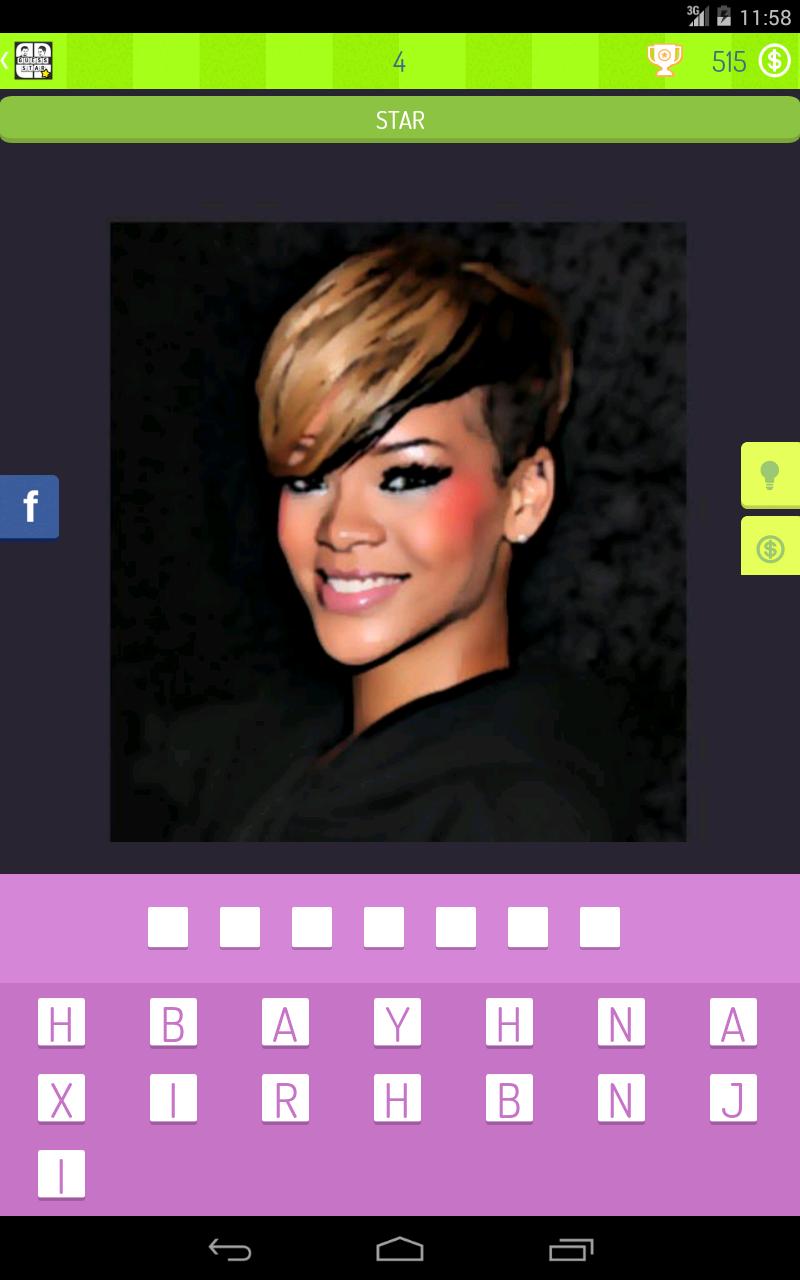Viewport: 800px width, 1280px height.
Task: Go back using the game logo icon
Action: click(32, 61)
